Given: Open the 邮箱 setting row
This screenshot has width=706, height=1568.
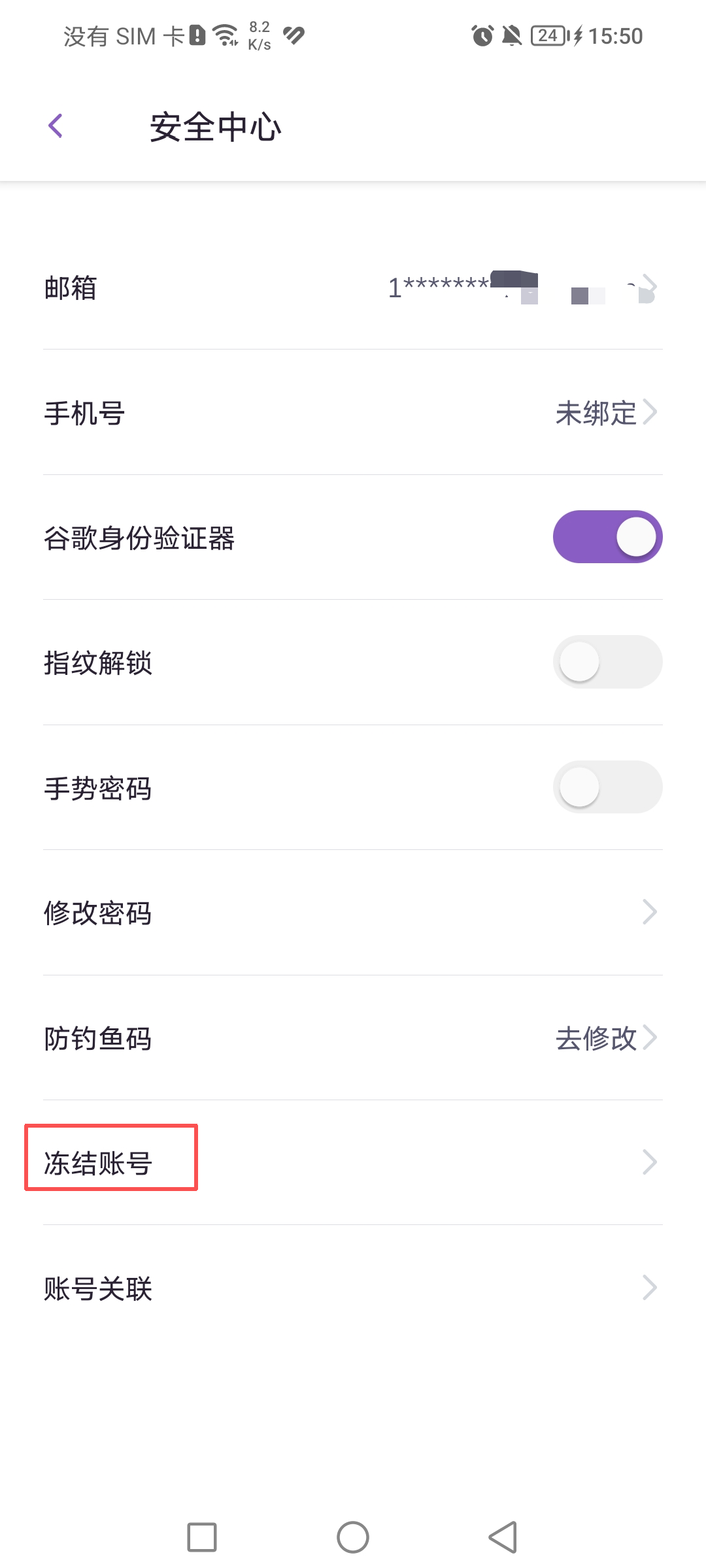Looking at the screenshot, I should click(353, 287).
